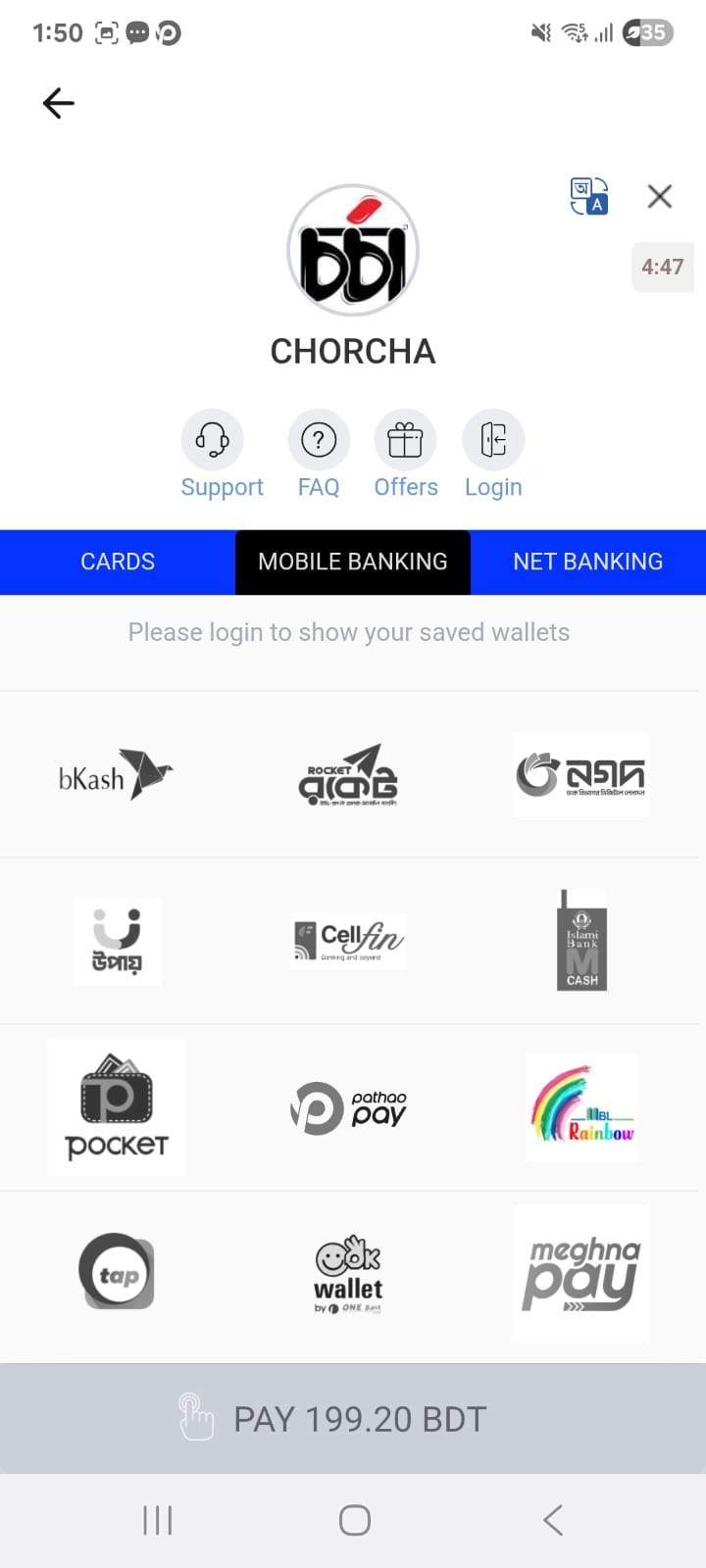Image resolution: width=706 pixels, height=1568 pixels.
Task: Go back using the top-left arrow
Action: coord(59,103)
